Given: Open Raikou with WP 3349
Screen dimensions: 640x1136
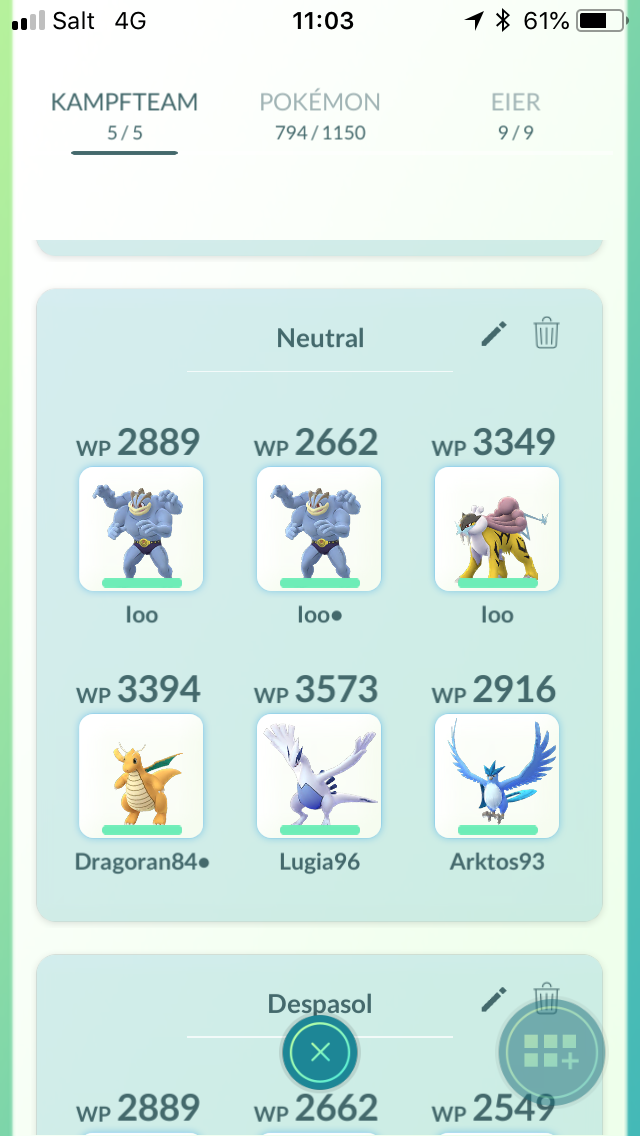Looking at the screenshot, I should (x=496, y=528).
